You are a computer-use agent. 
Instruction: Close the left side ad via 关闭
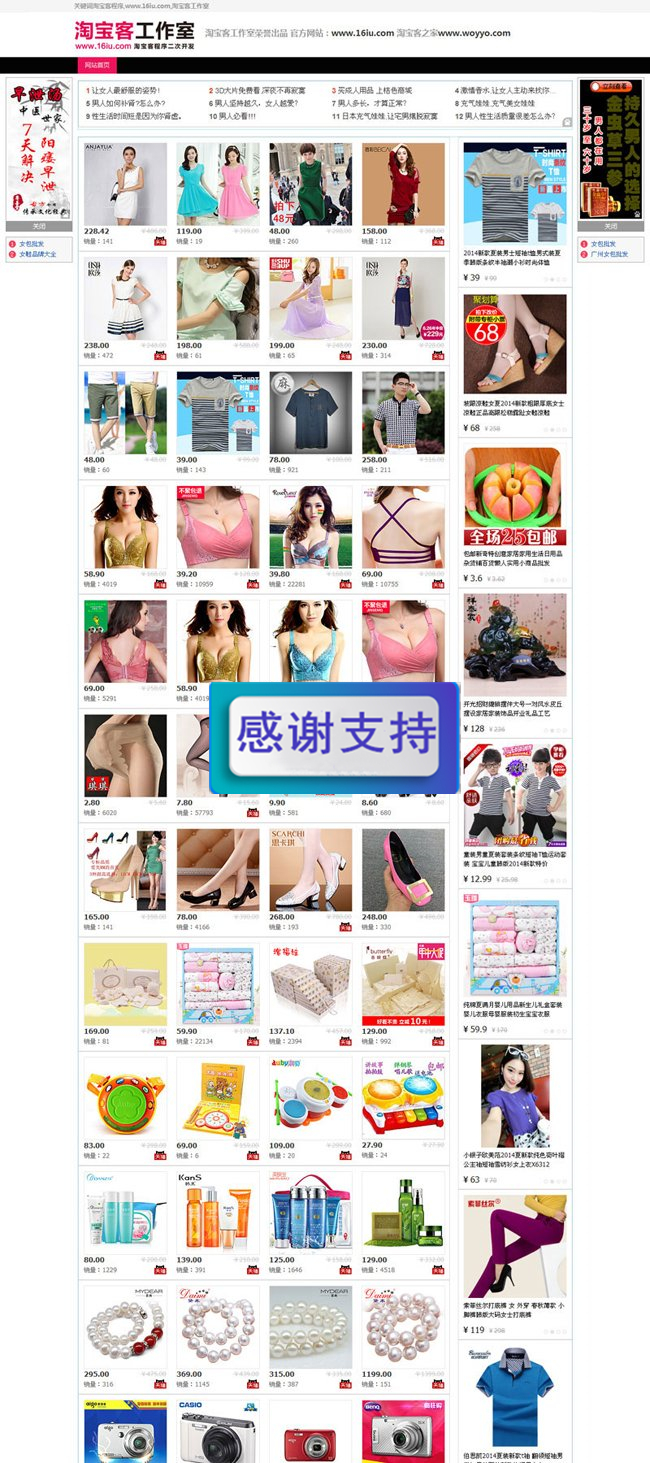pos(39,226)
